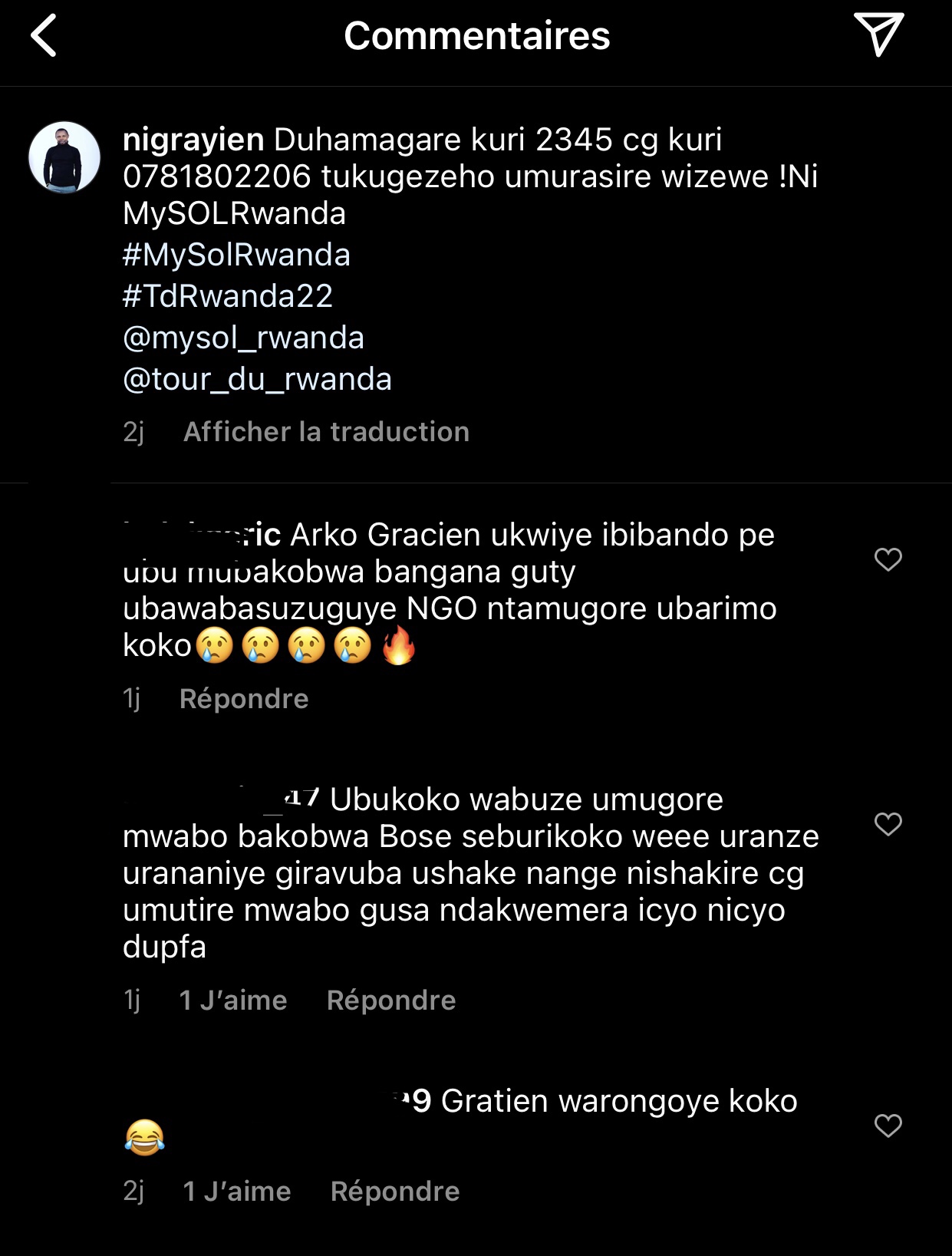Open the #TdRwanda22 hashtag
This screenshot has width=952, height=1256.
[228, 296]
